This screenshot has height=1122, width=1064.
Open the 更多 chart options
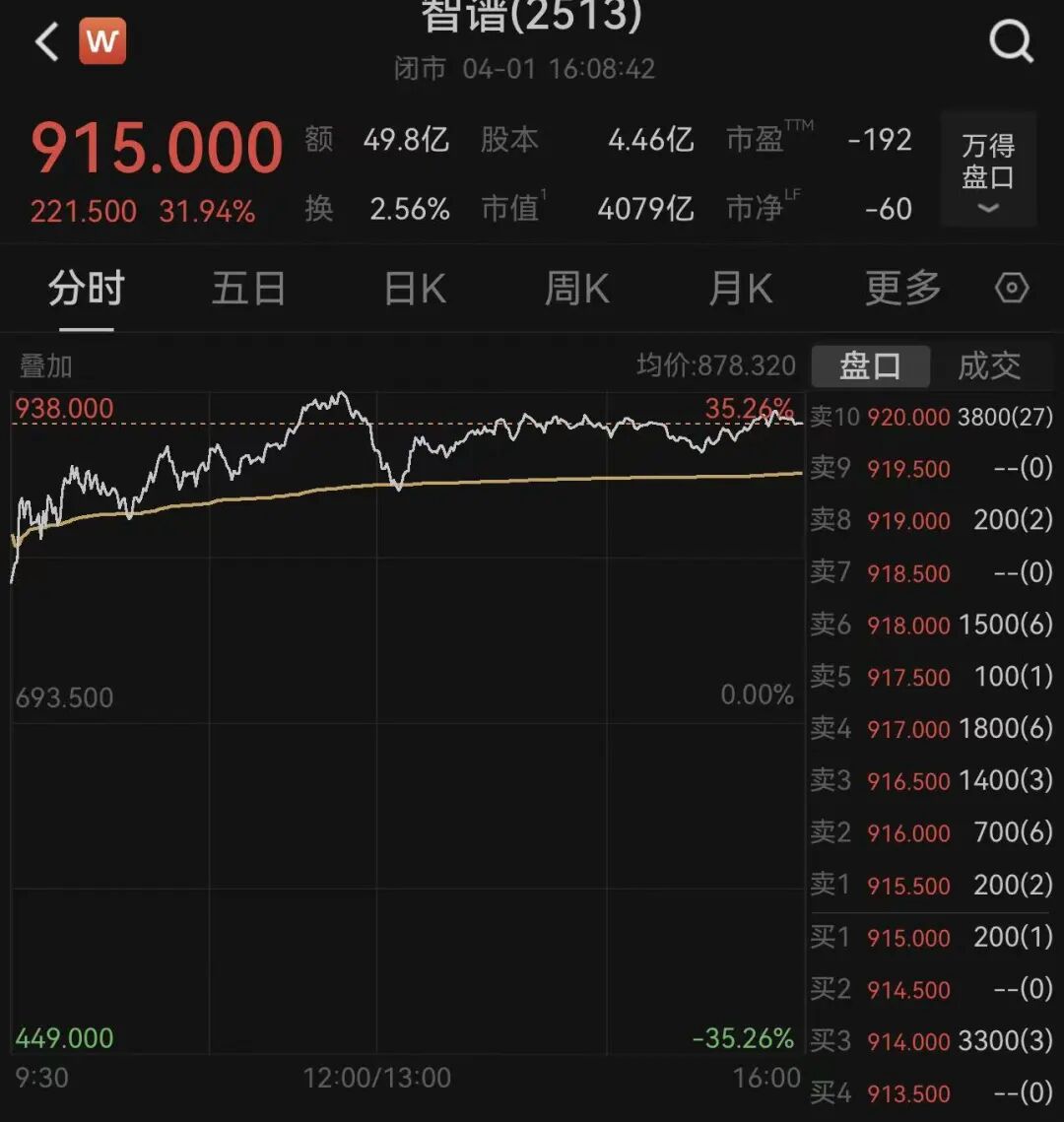coord(902,289)
